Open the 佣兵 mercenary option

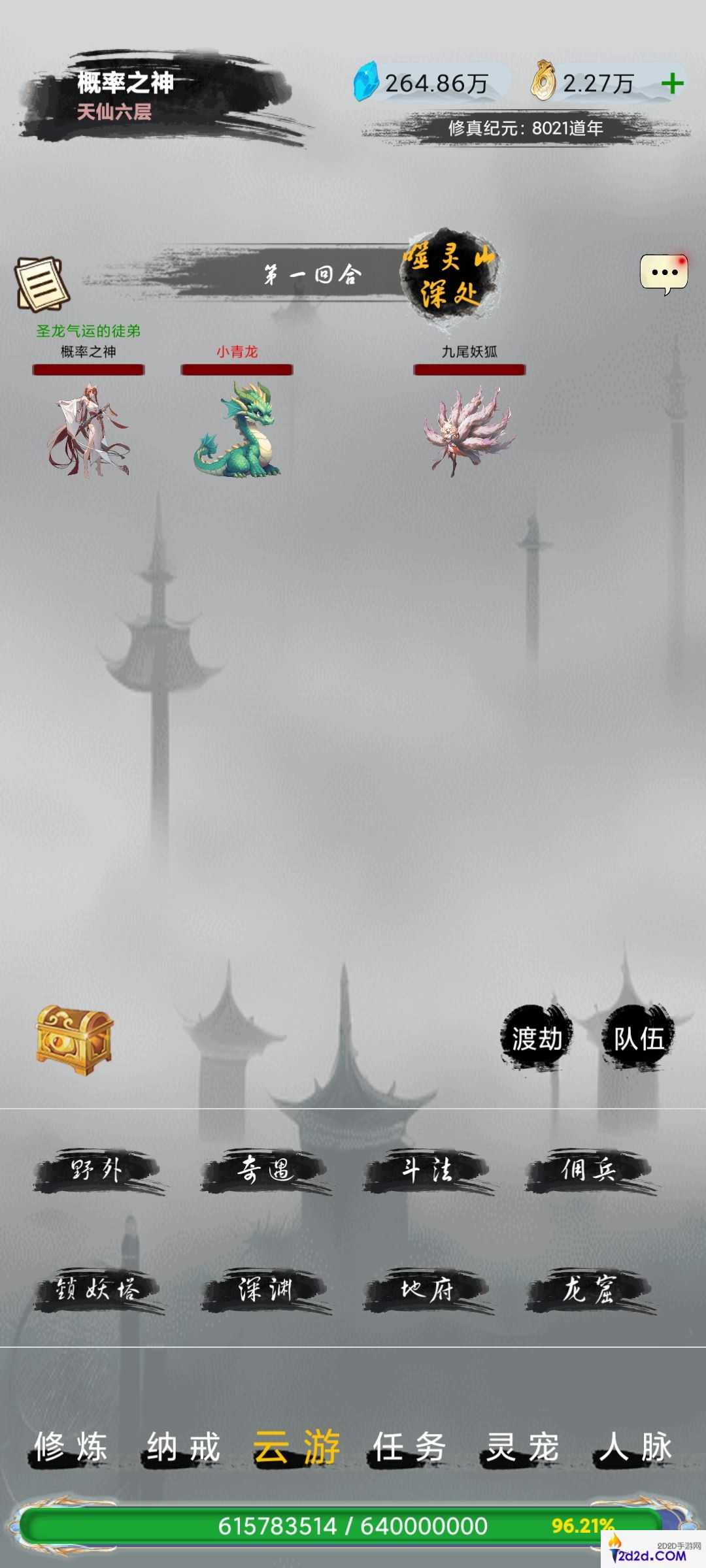click(x=589, y=1170)
